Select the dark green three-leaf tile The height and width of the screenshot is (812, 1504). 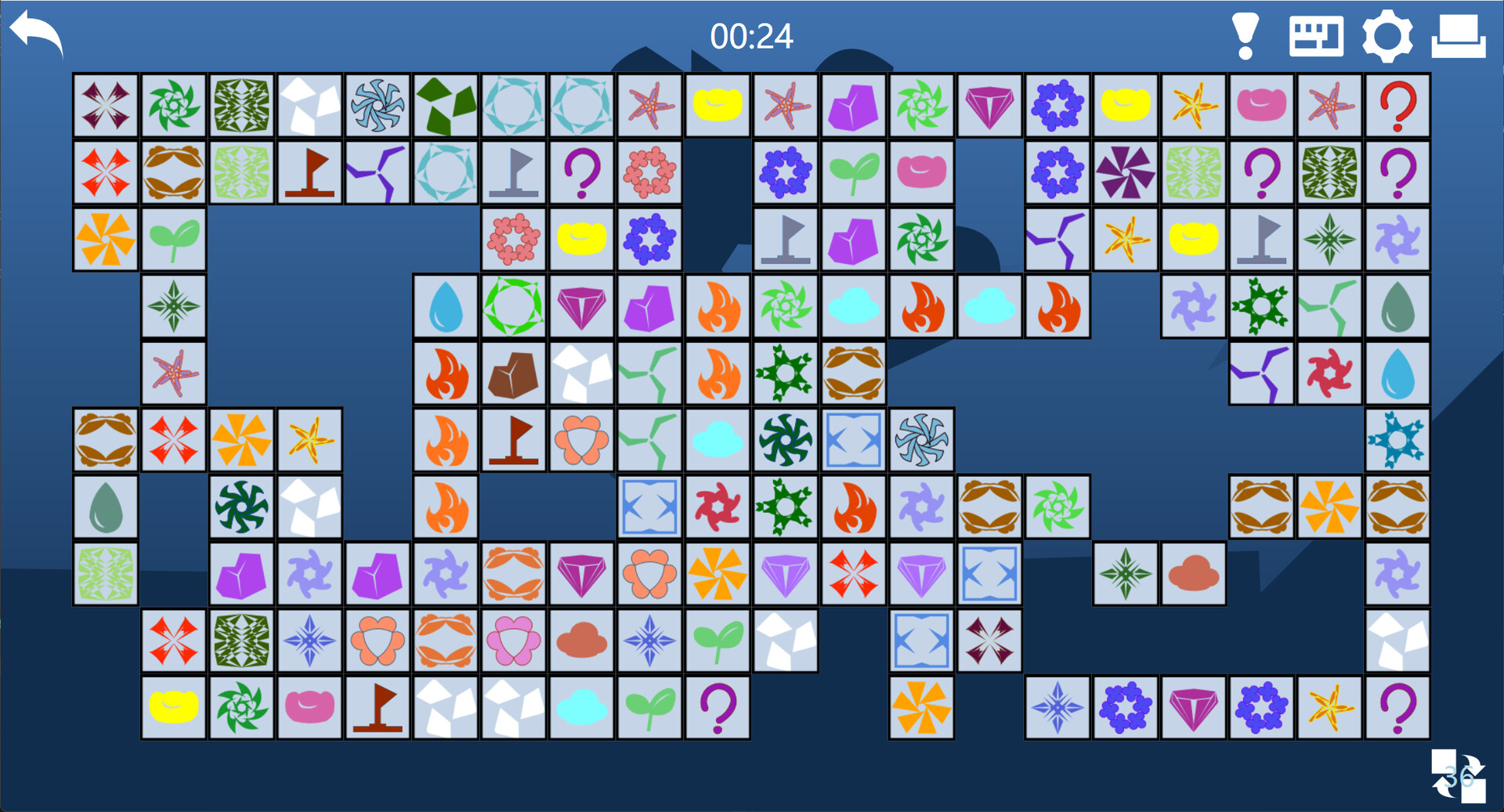(445, 105)
